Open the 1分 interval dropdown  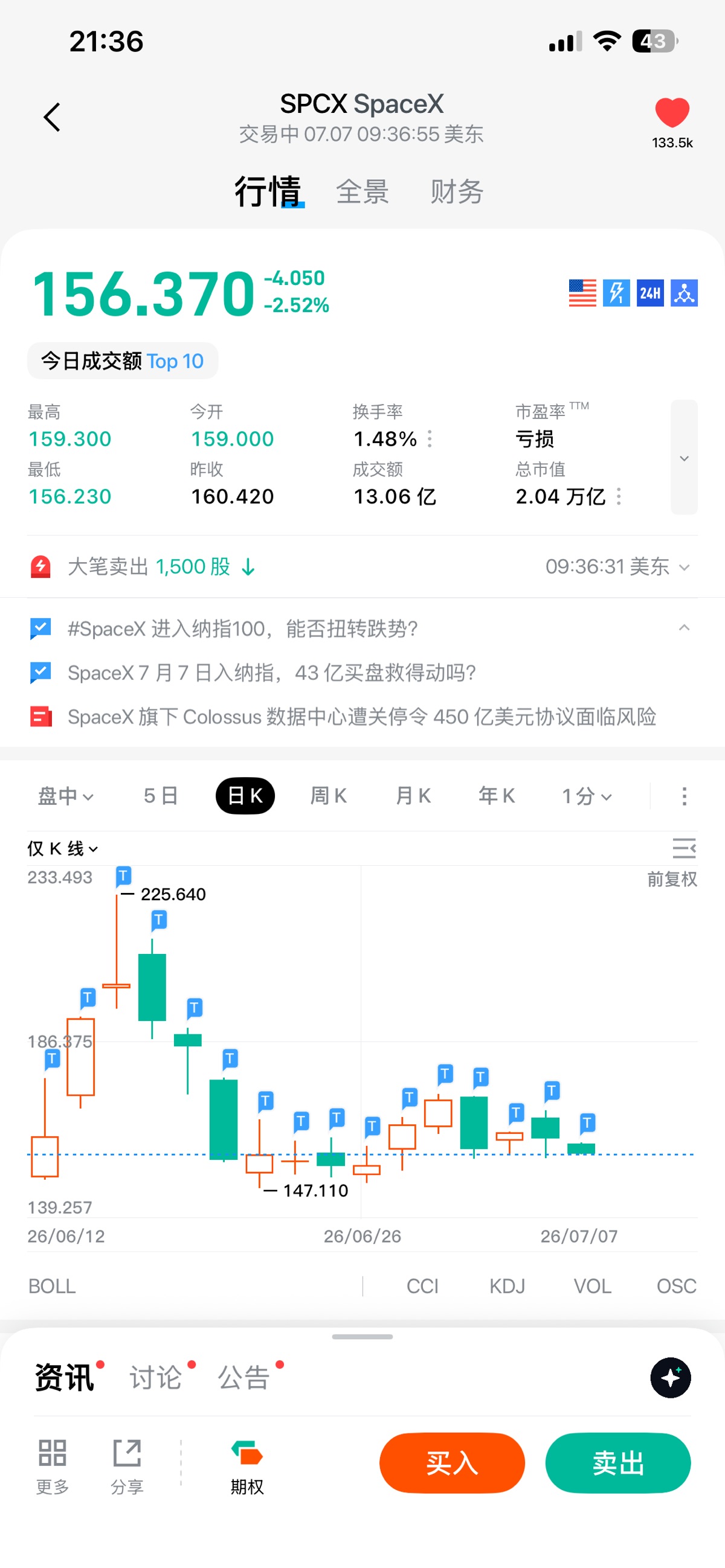pyautogui.click(x=586, y=796)
